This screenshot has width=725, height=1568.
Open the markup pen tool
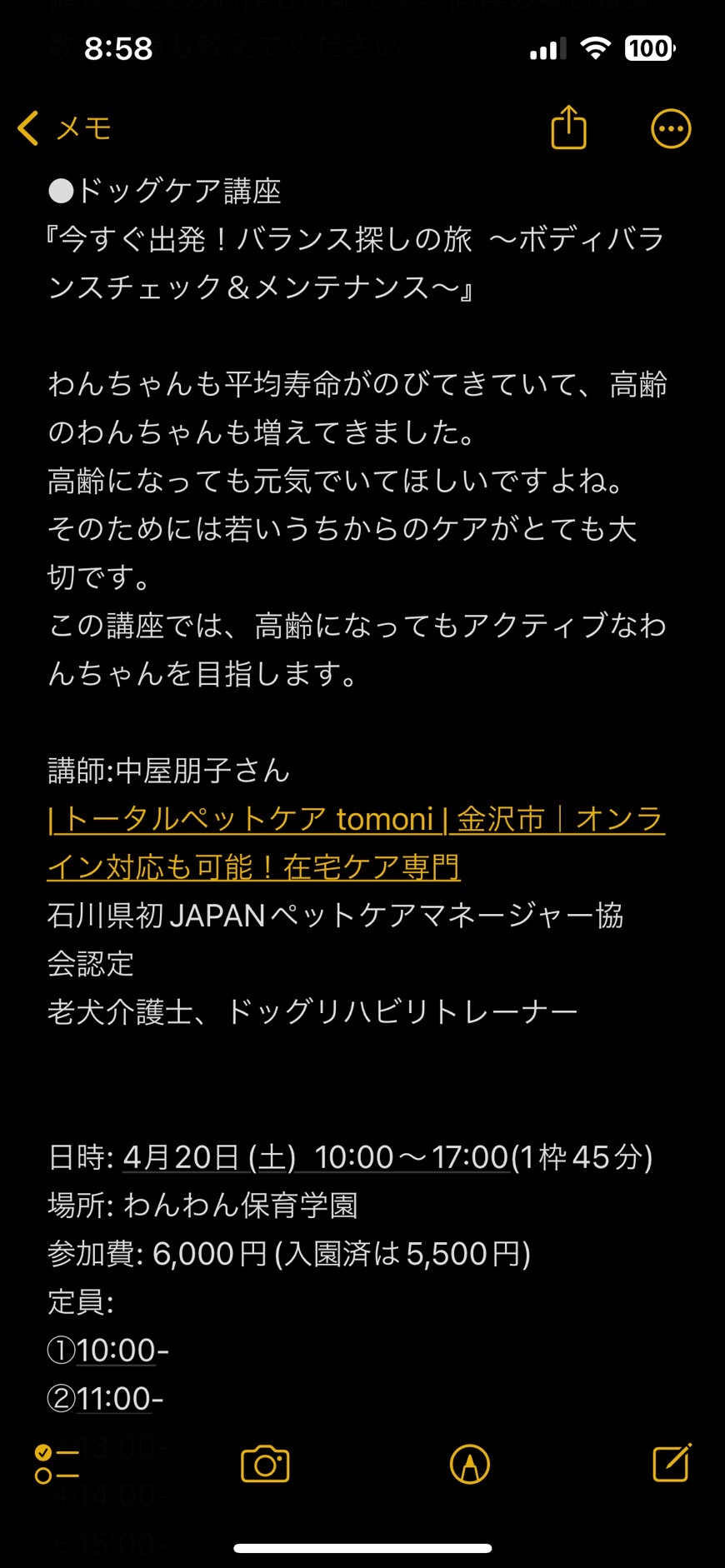point(470,1464)
